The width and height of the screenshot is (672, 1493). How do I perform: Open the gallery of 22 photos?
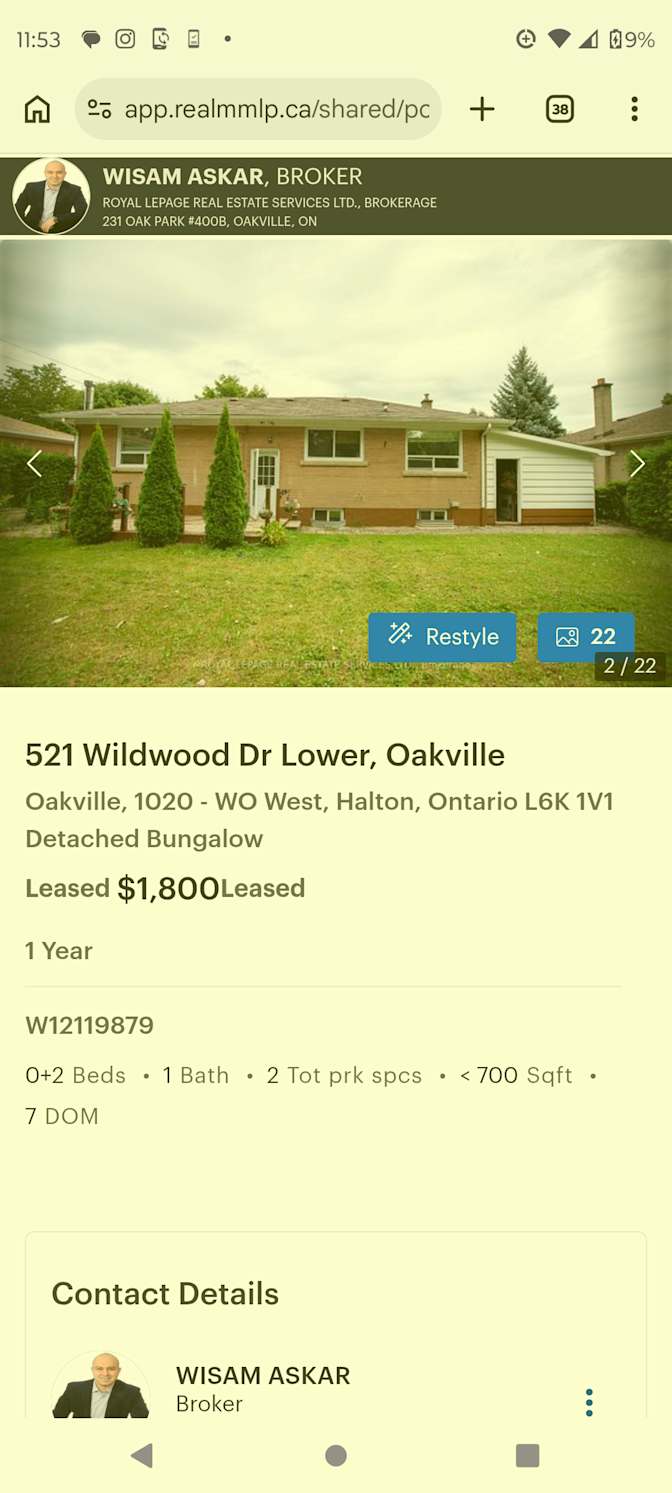point(586,637)
